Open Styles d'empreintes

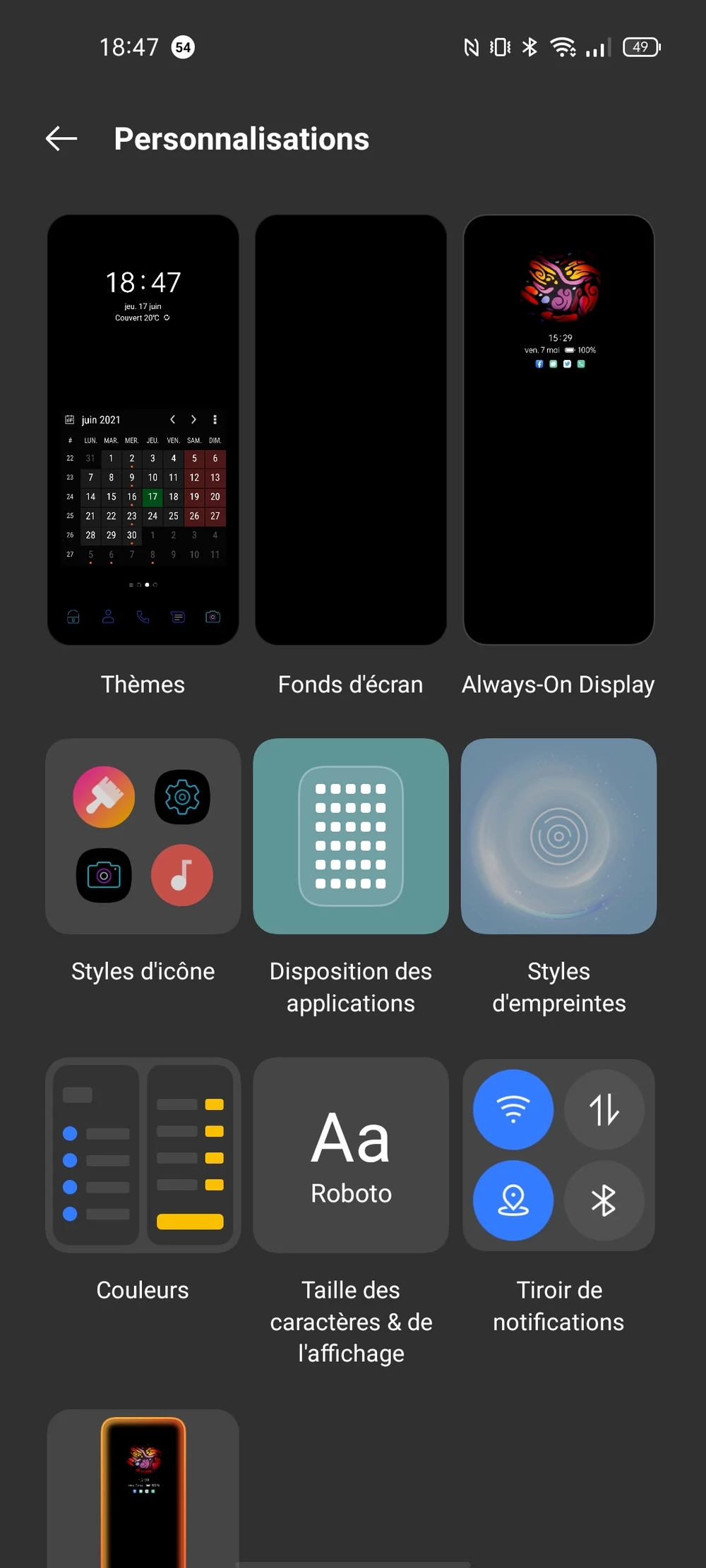(x=558, y=836)
